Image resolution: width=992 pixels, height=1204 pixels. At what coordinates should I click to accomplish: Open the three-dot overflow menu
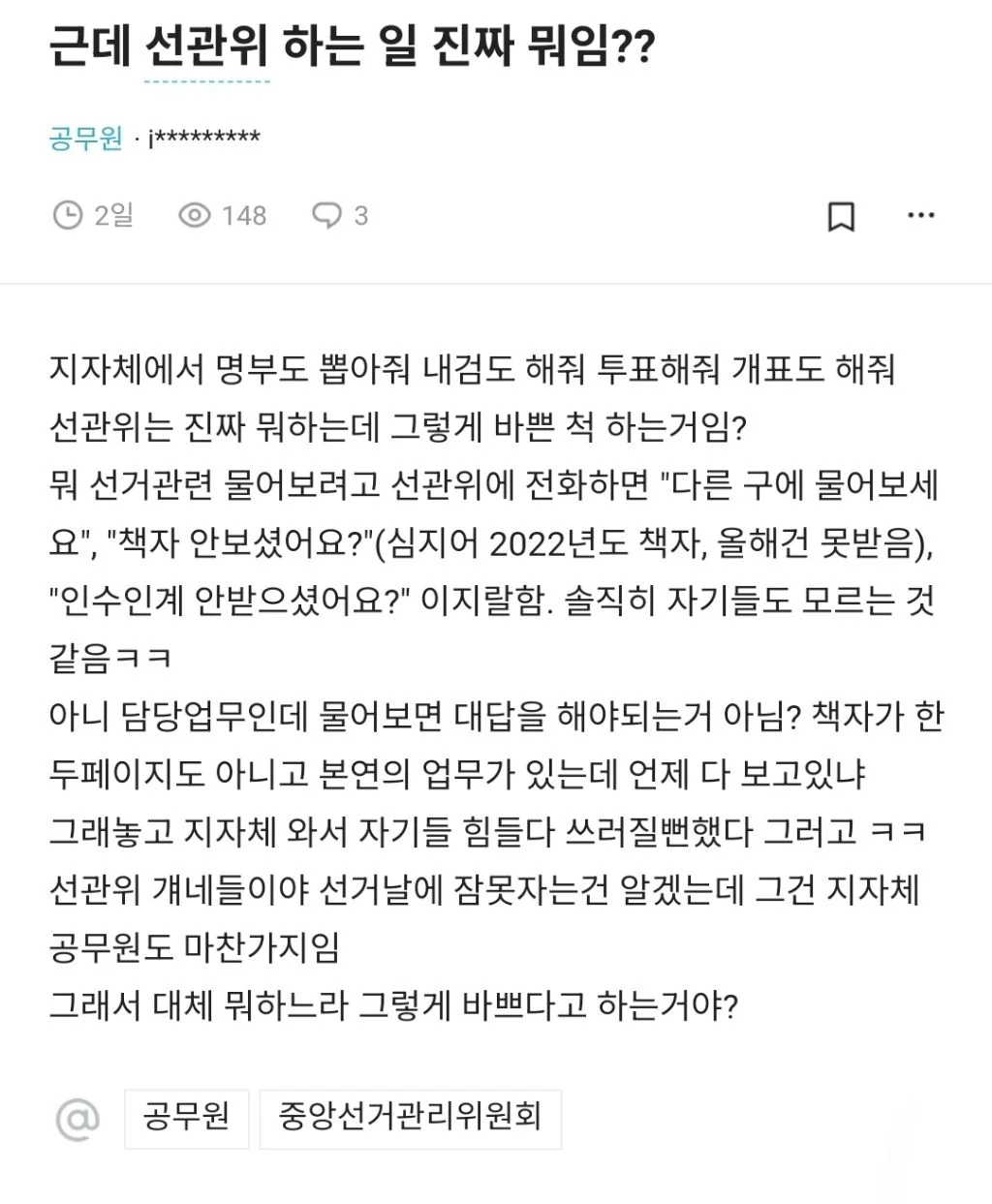[920, 215]
